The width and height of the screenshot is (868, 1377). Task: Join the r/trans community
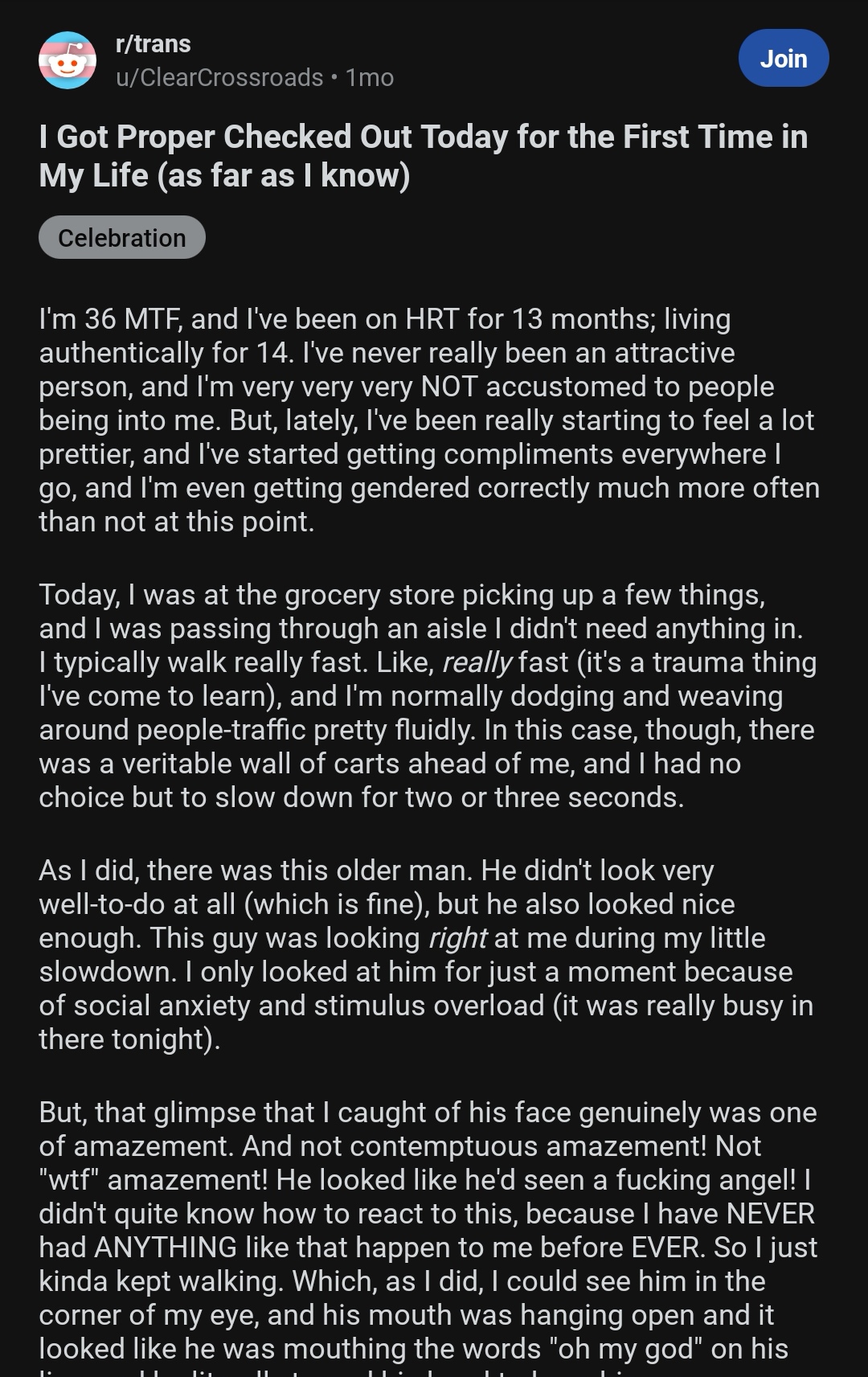point(784,58)
